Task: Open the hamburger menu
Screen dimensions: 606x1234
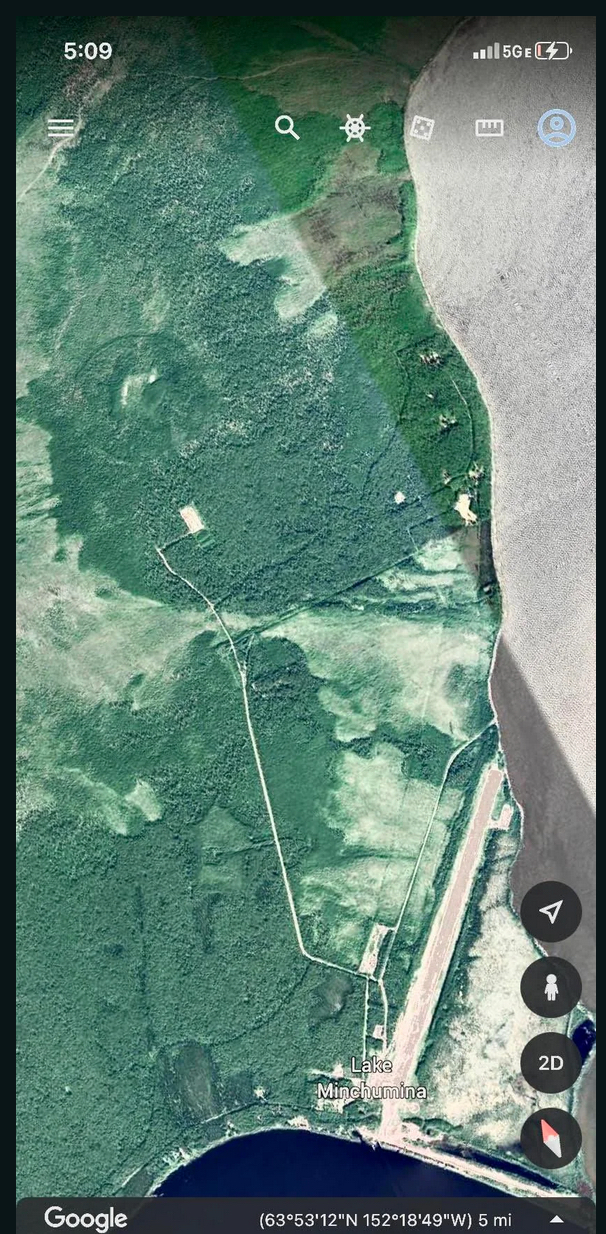Action: 61,127
